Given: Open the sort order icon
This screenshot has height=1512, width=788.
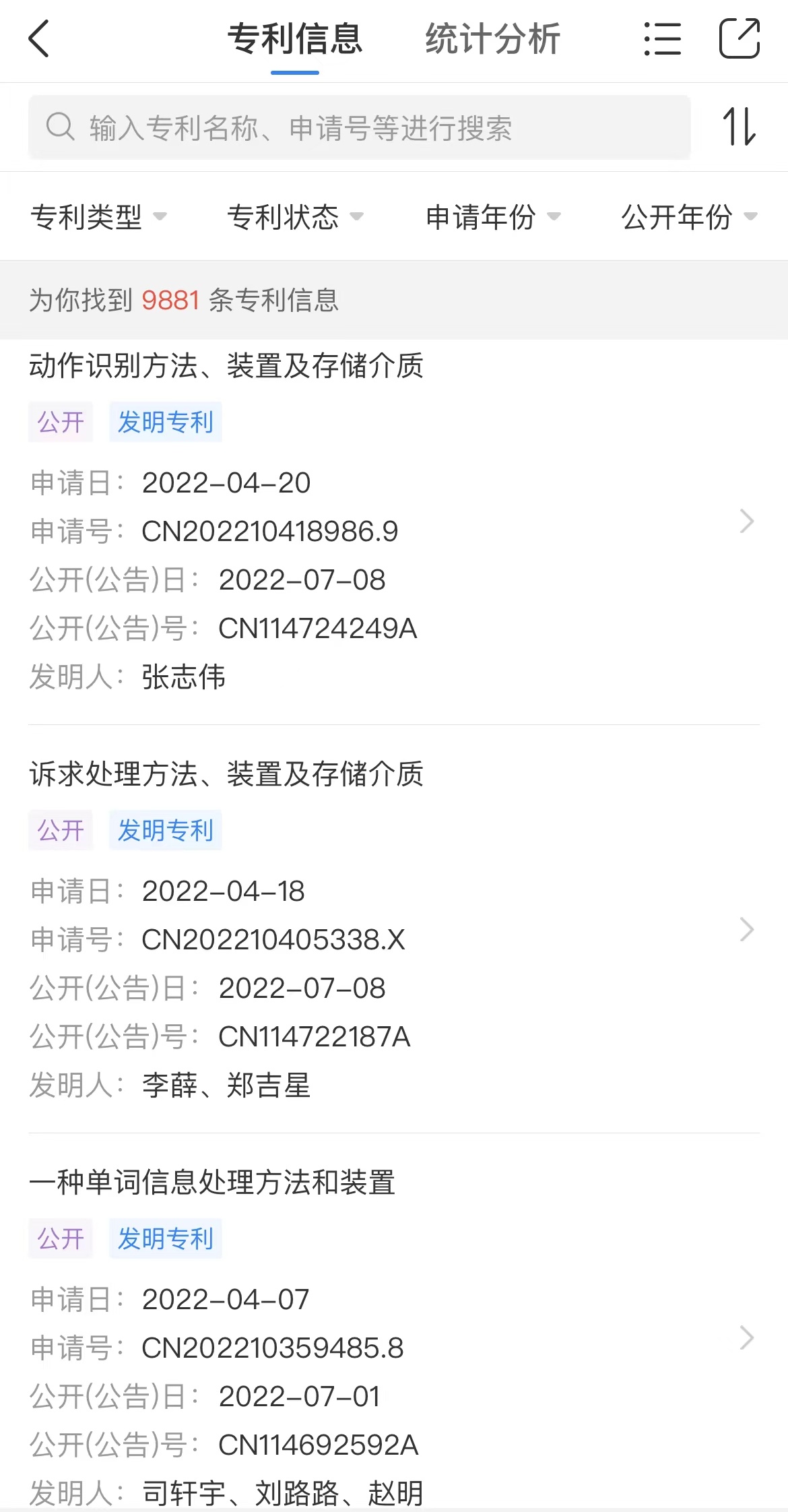Looking at the screenshot, I should click(740, 127).
